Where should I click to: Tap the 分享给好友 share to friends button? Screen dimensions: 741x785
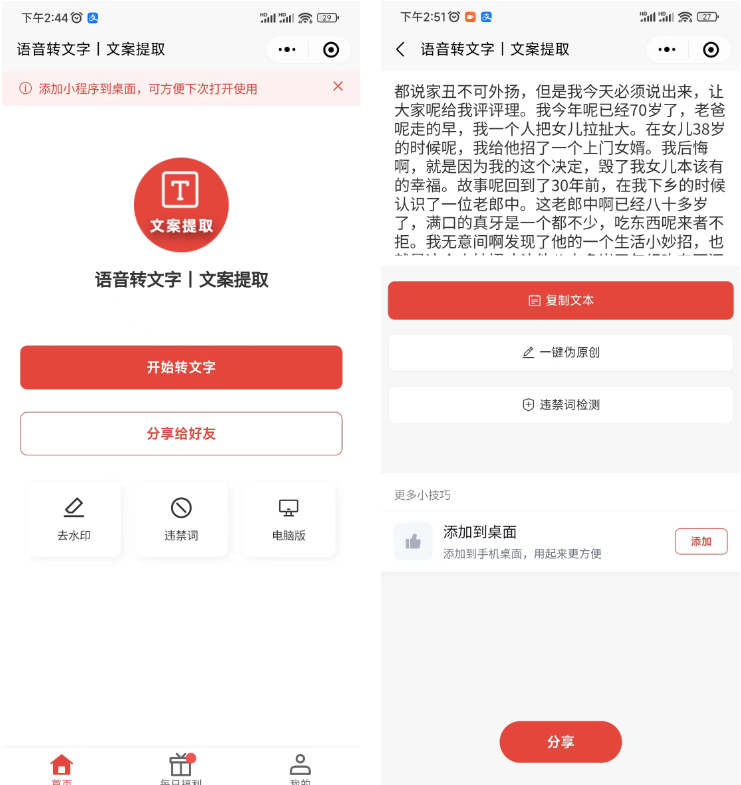181,434
